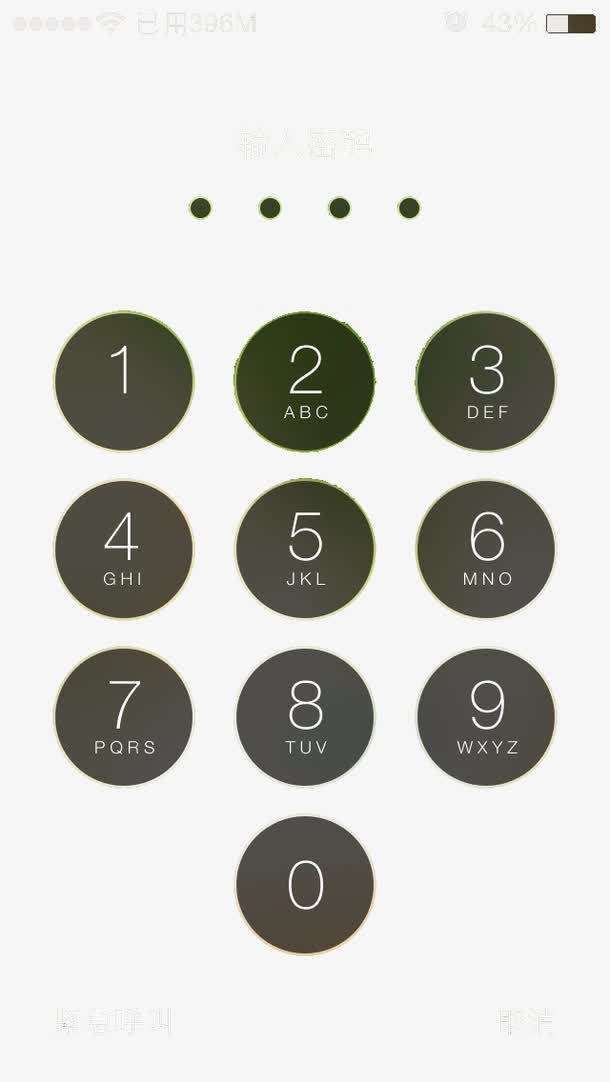Tap the 5 JKL key

point(305,549)
